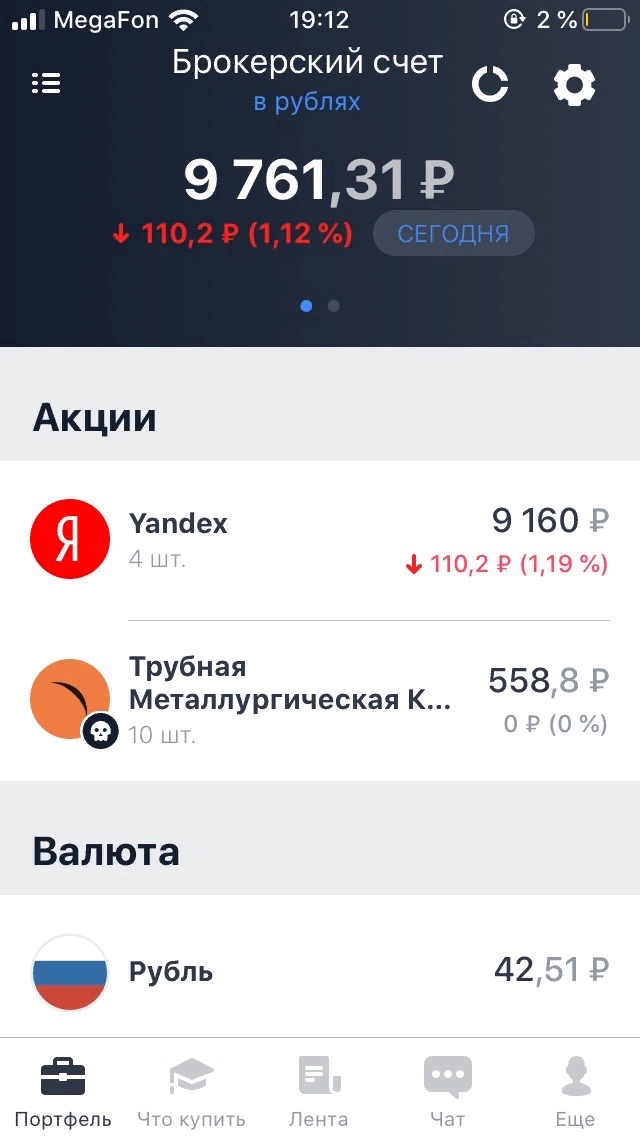Select the Портфель tab
640x1136 pixels.
pos(63,1090)
